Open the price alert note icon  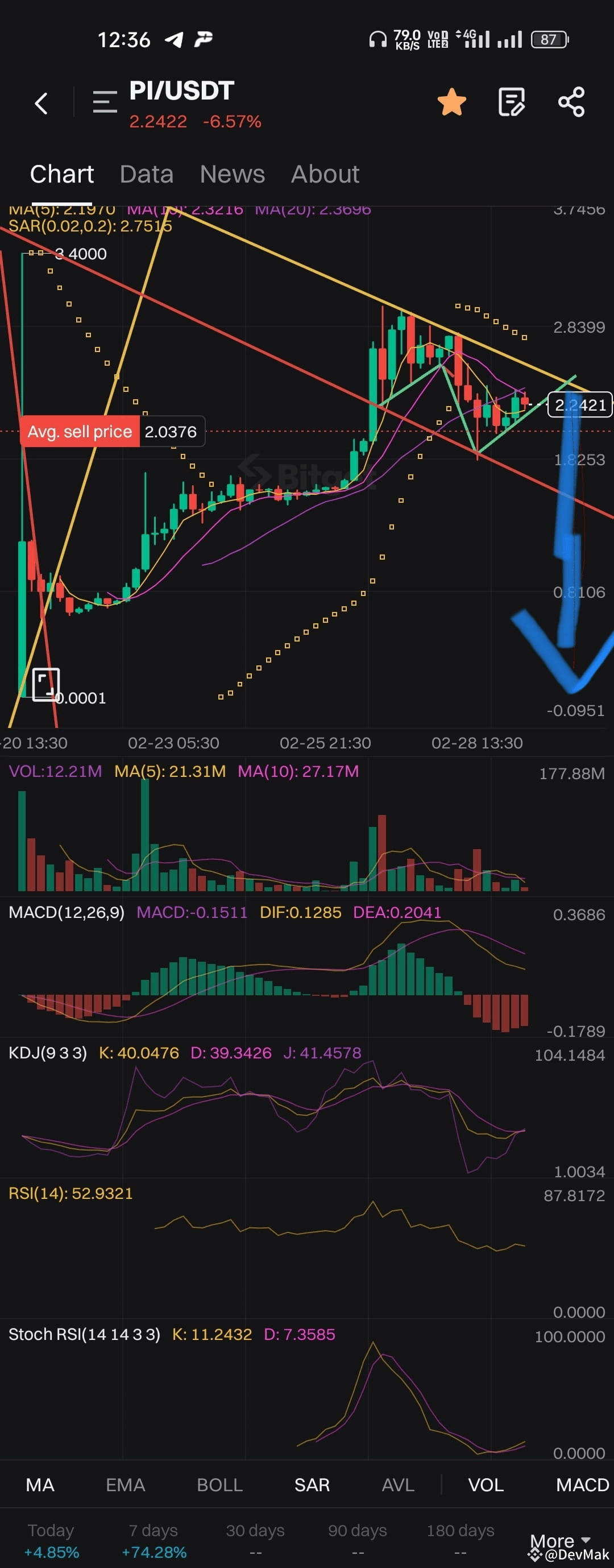coord(510,102)
